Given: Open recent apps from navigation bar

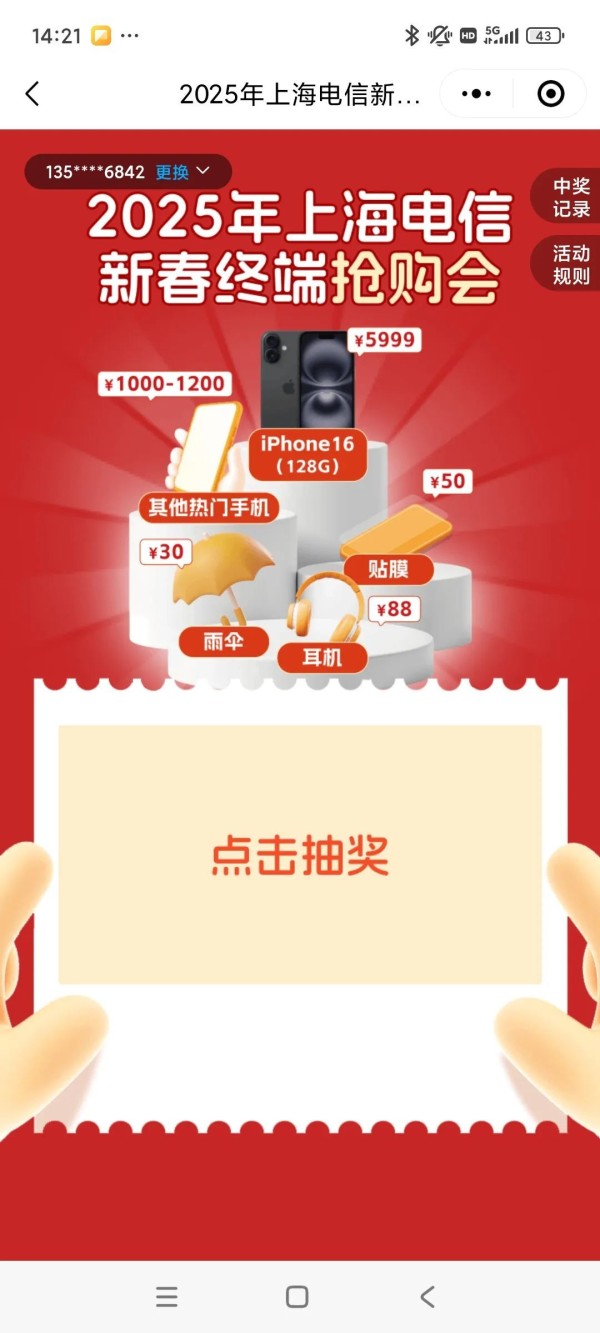Looking at the screenshot, I should 167,1297.
